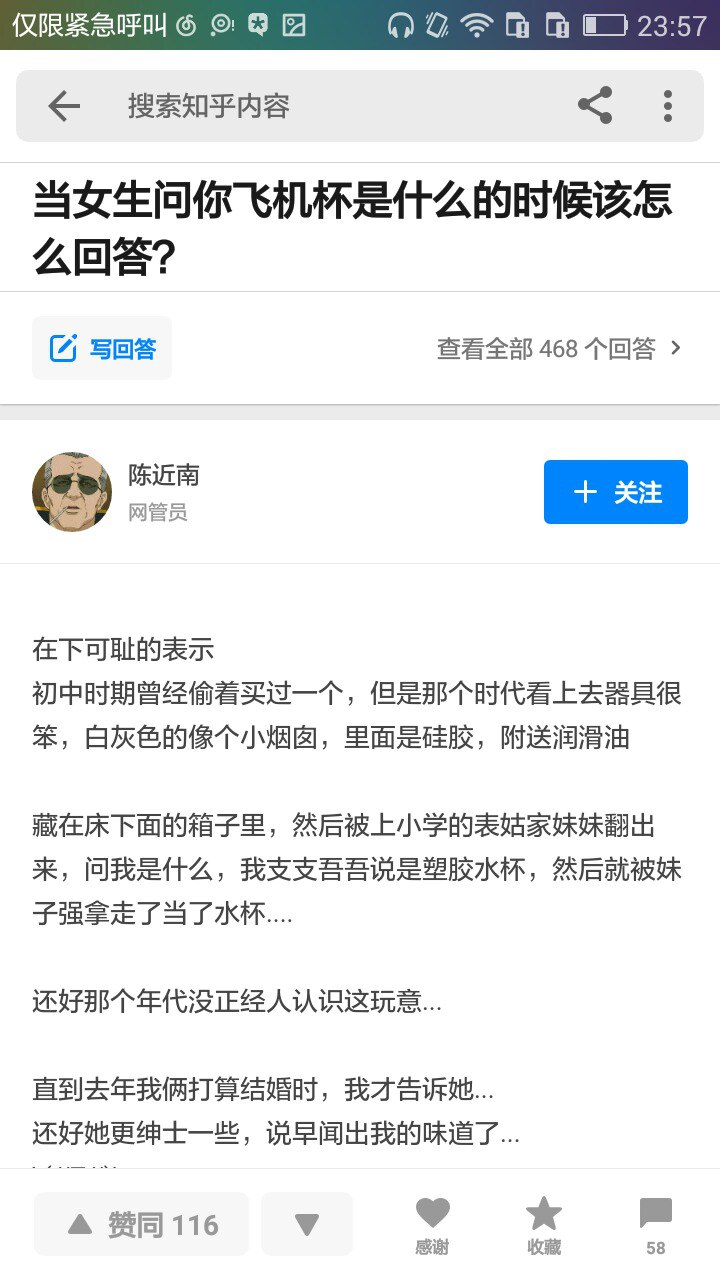Open the overflow menu
720x1280 pixels.
point(667,106)
